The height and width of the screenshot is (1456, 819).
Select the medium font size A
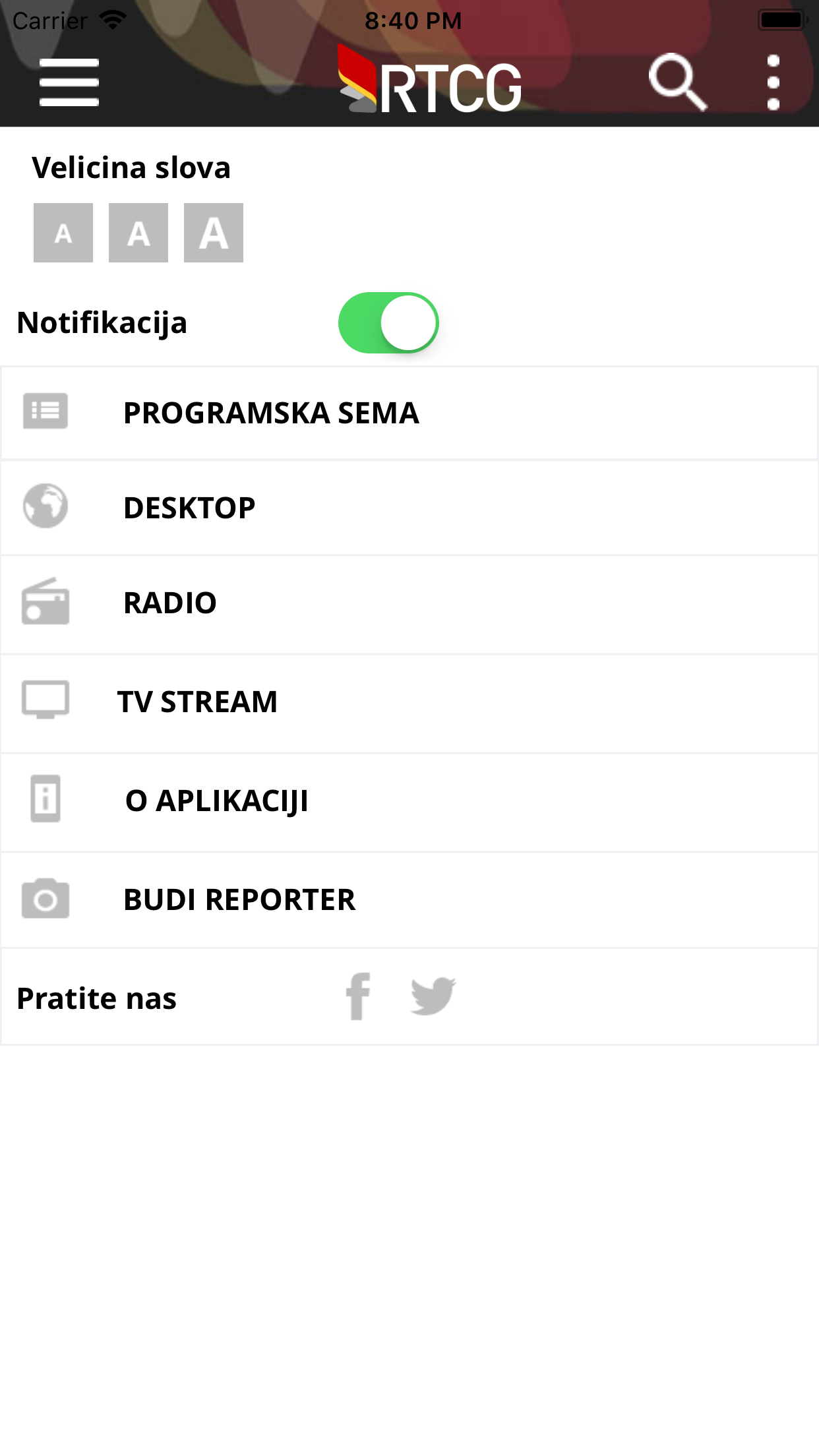click(x=138, y=233)
